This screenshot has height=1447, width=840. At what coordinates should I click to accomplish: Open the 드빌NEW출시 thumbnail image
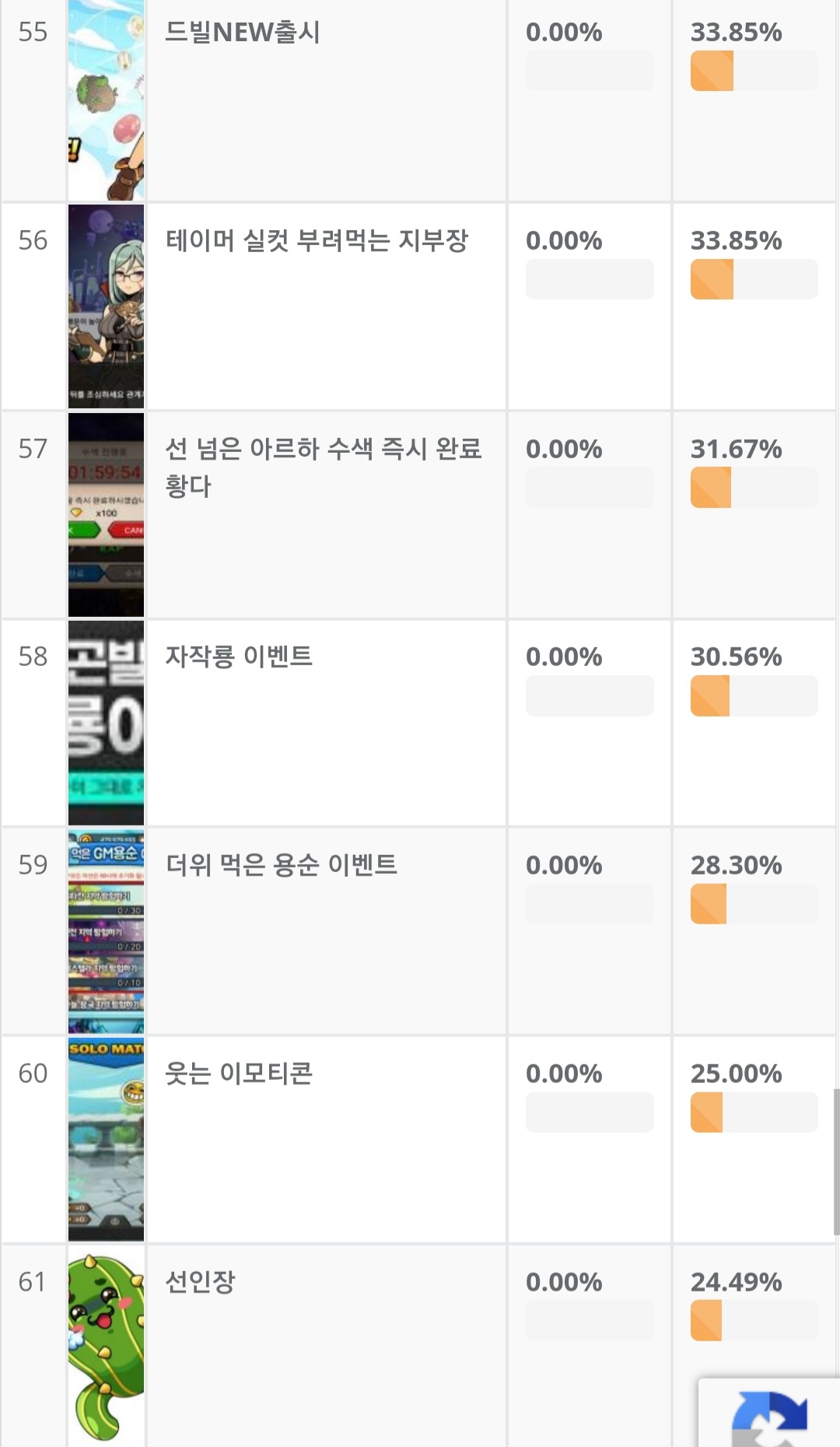point(106,100)
